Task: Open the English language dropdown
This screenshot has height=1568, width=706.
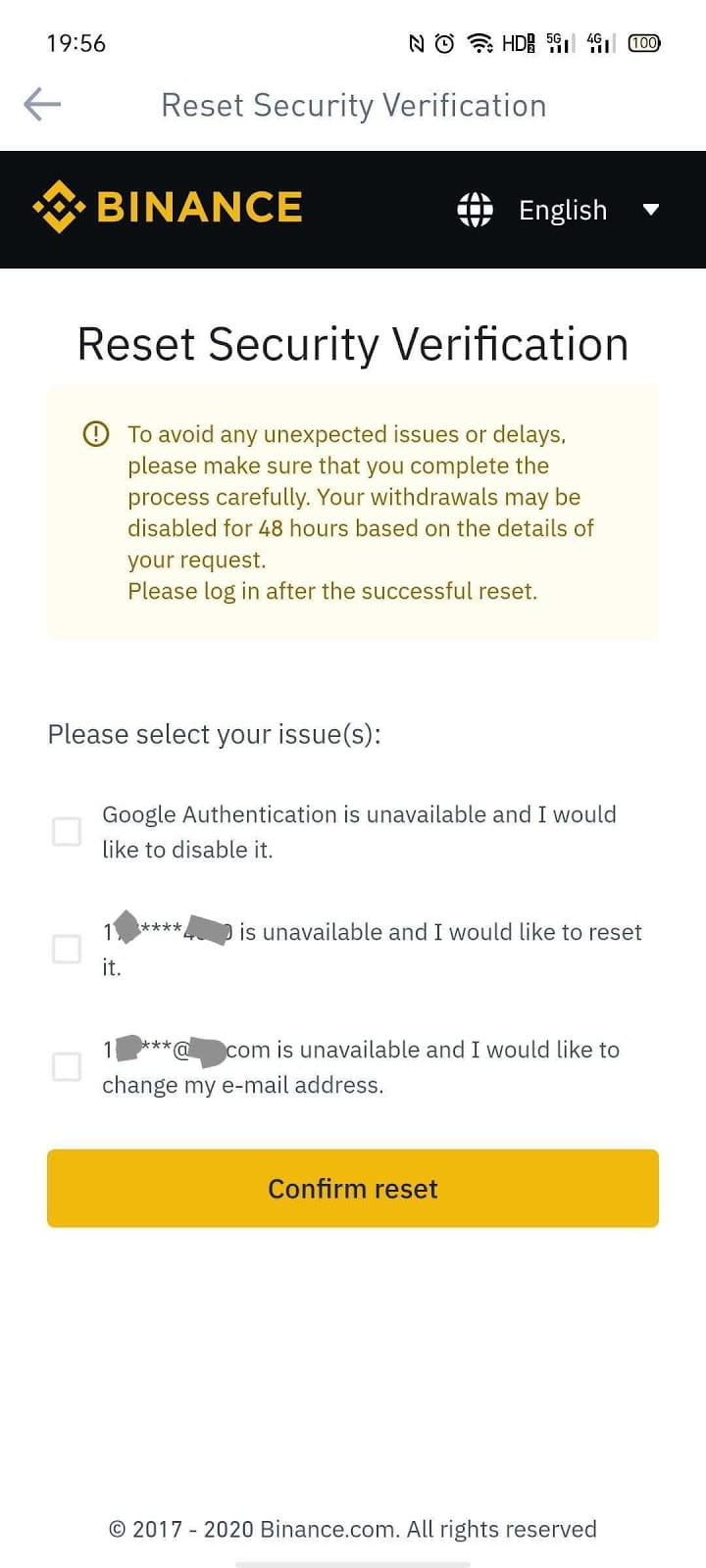Action: pos(559,210)
